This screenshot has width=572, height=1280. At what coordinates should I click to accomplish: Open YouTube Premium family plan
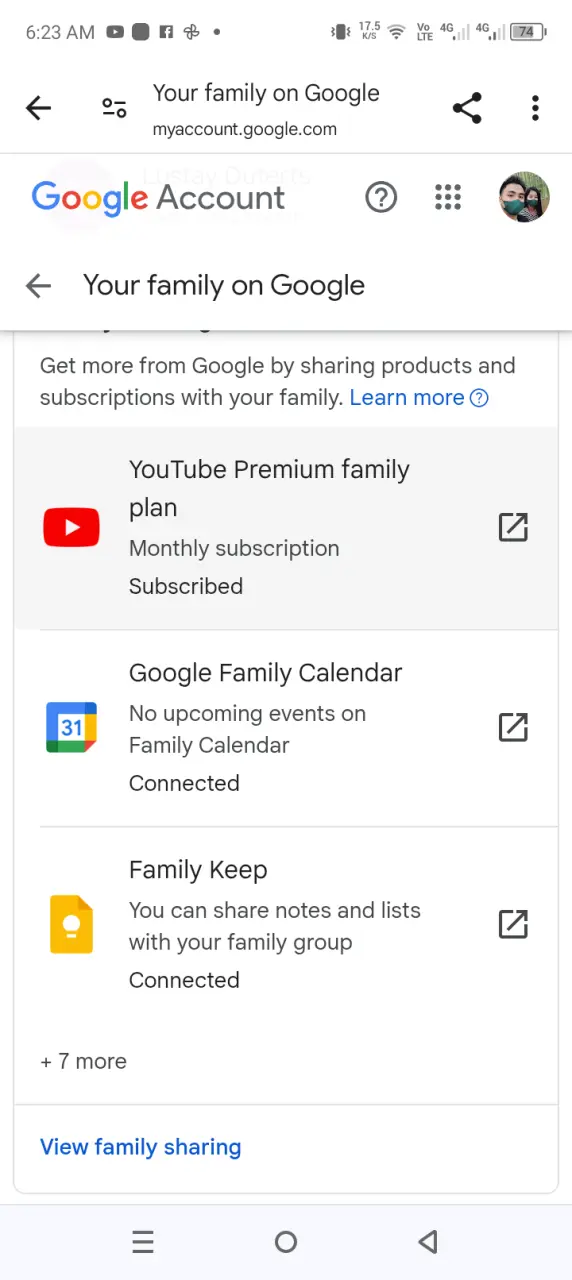pyautogui.click(x=286, y=528)
